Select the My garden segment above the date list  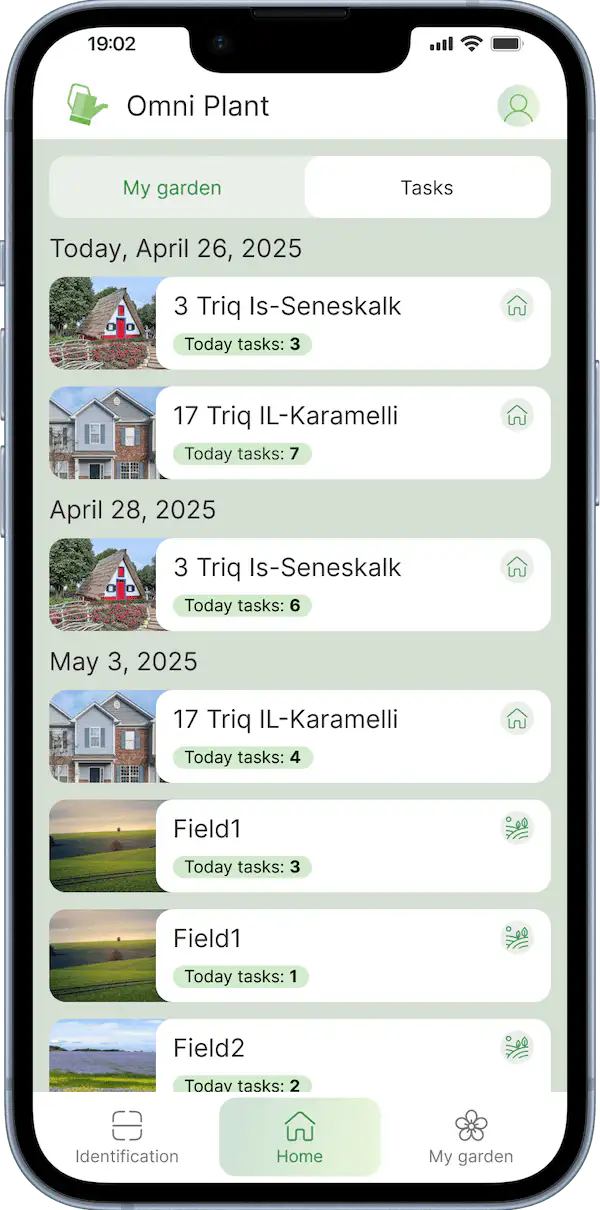coord(172,188)
